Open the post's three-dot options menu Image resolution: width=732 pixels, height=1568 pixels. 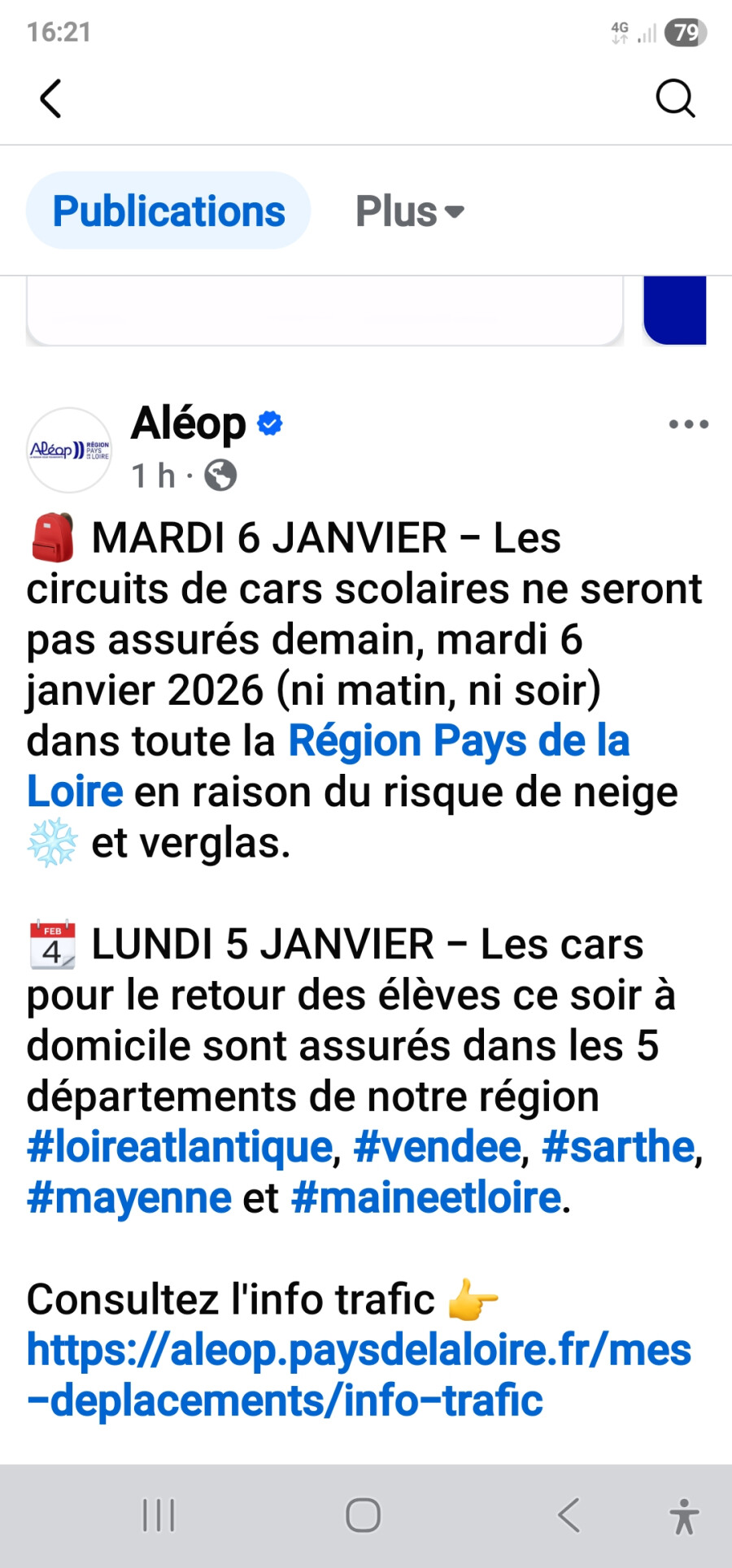point(688,424)
